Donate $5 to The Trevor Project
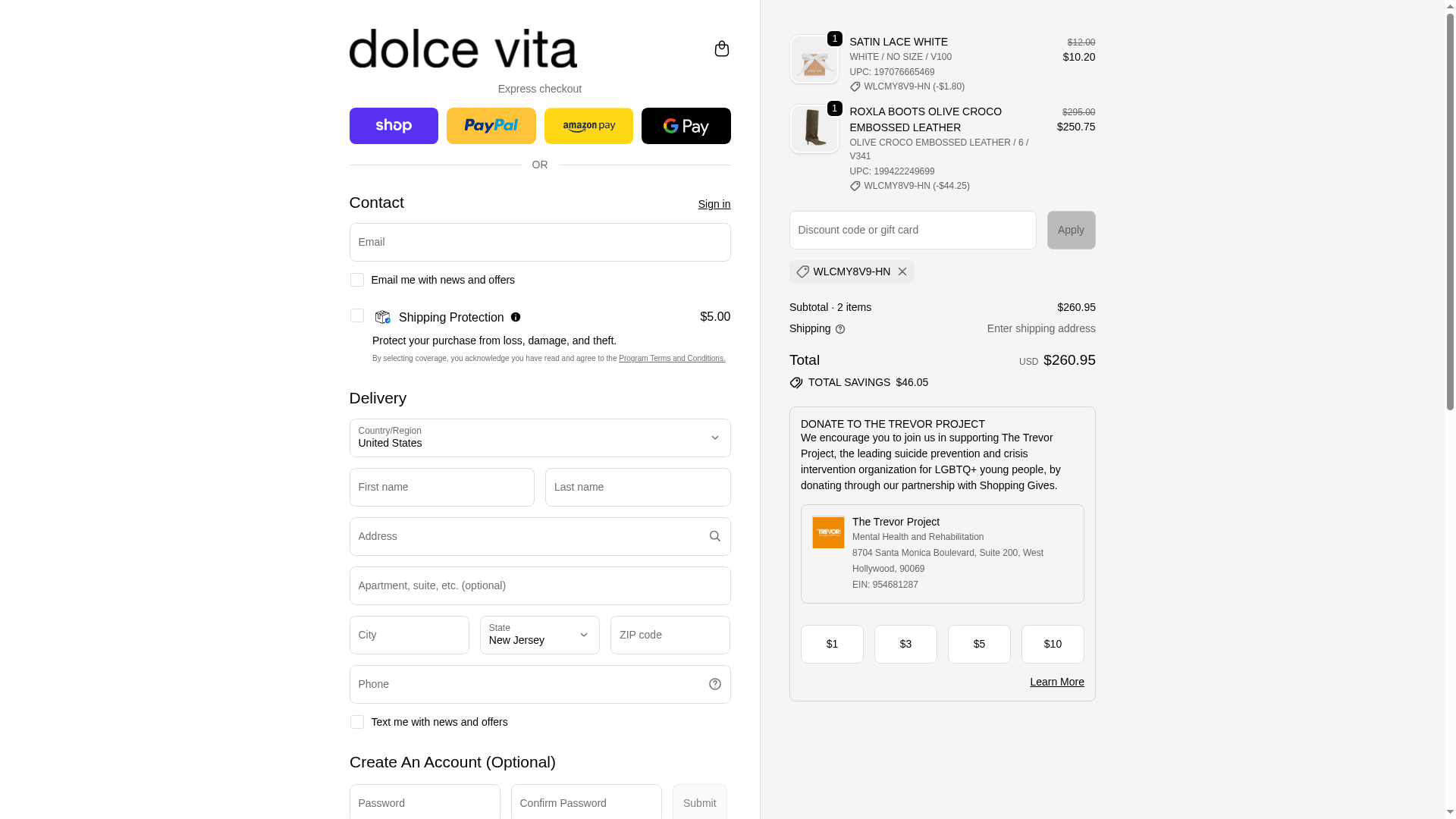Viewport: 1456px width, 819px height. 978,644
